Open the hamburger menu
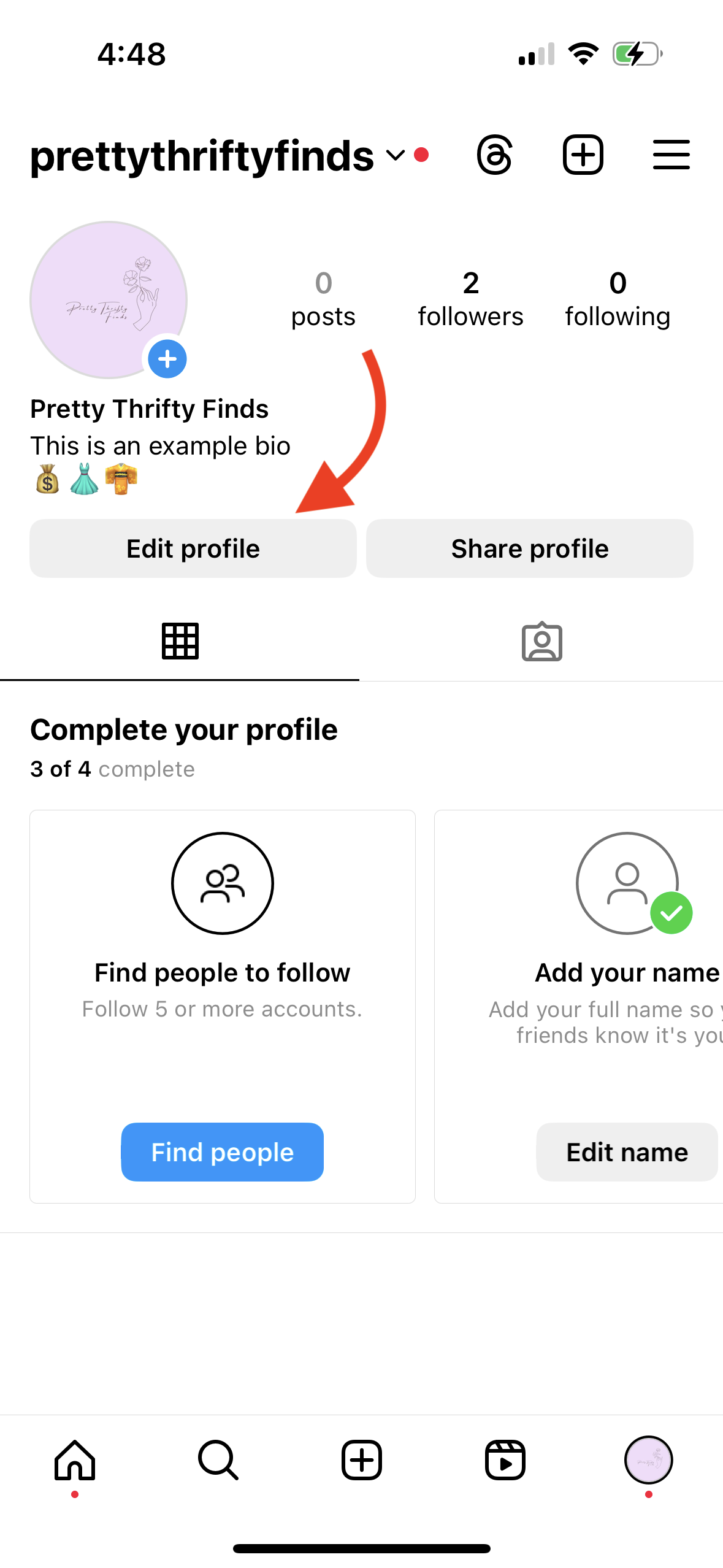Screen dimensions: 723x1568 [x=671, y=155]
